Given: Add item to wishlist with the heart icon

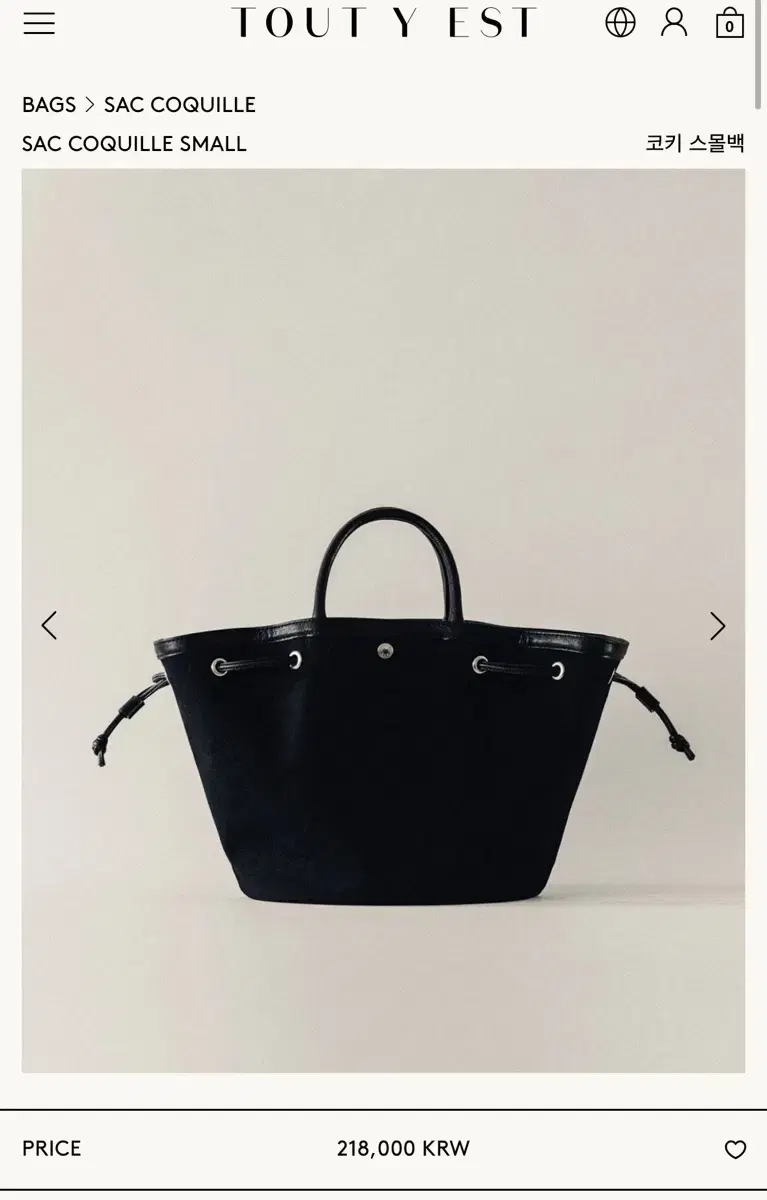Looking at the screenshot, I should coord(736,1148).
